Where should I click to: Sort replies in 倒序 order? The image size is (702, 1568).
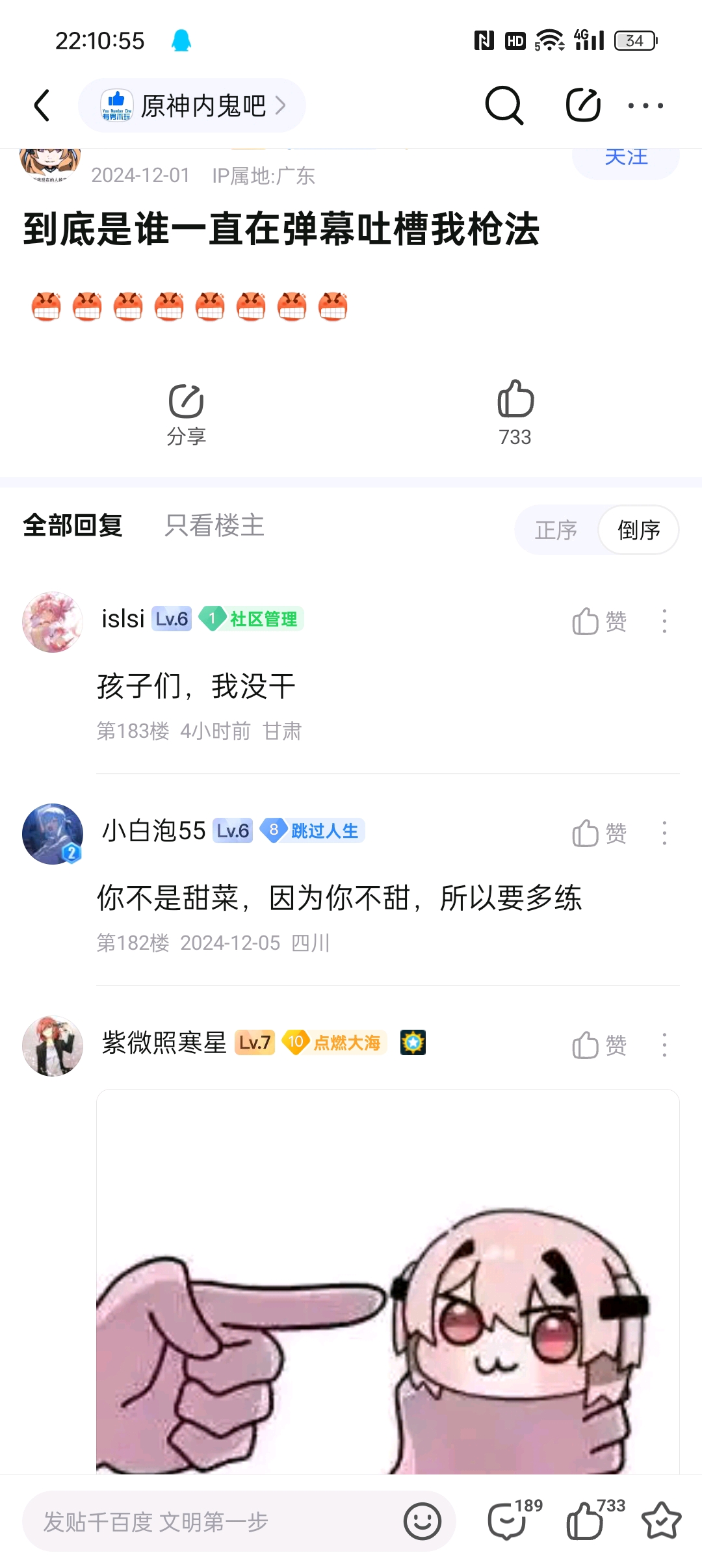point(638,530)
